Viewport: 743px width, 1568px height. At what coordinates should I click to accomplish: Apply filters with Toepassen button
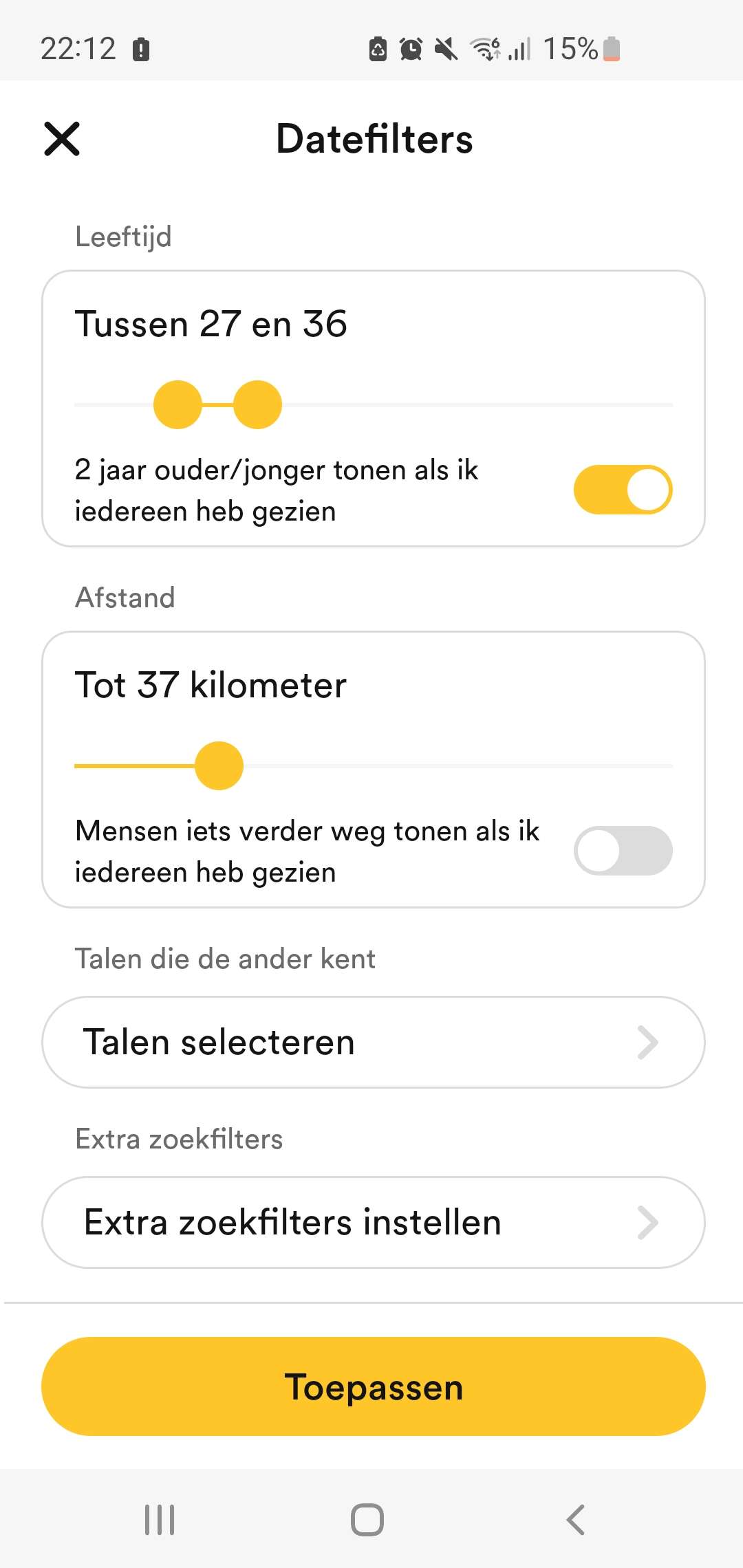tap(374, 1386)
